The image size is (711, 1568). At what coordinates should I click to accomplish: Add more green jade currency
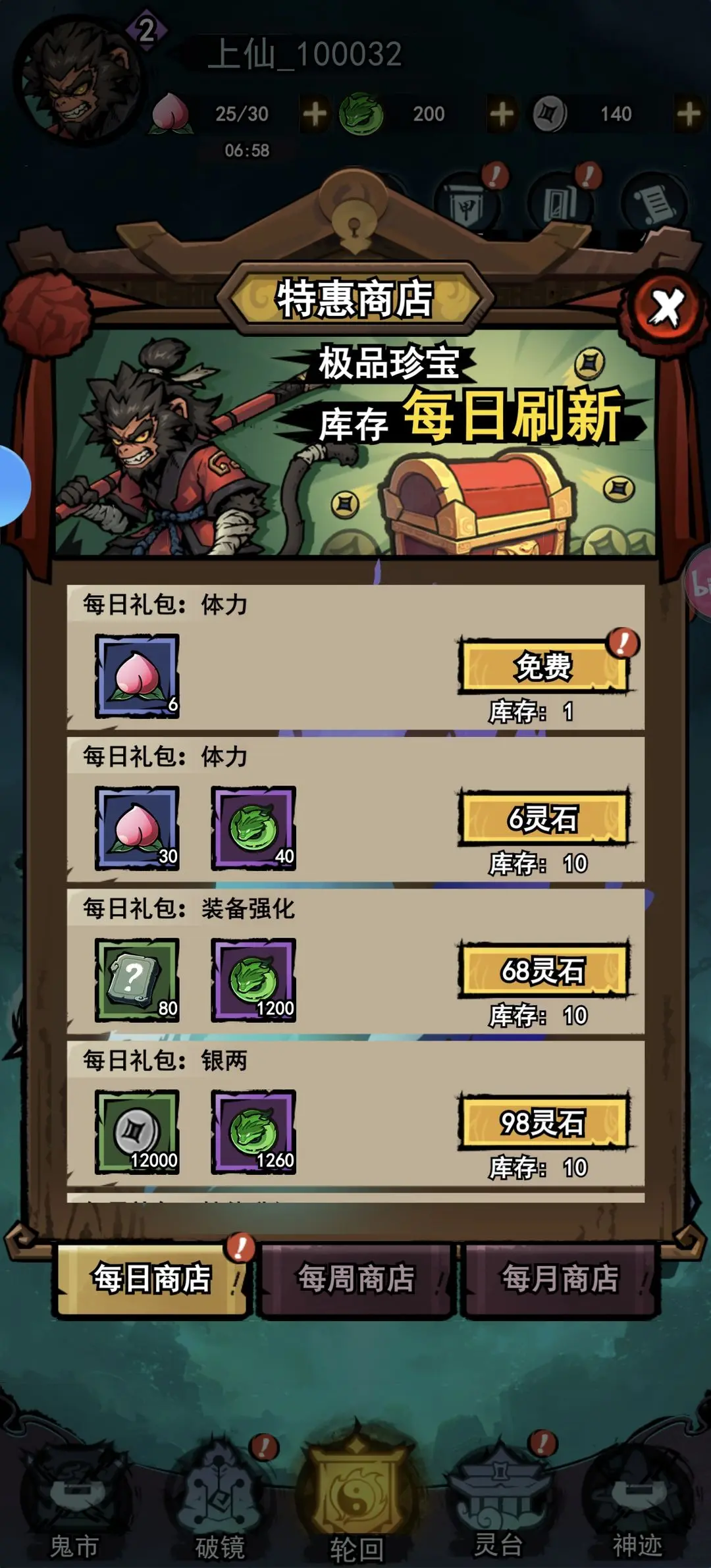[502, 114]
